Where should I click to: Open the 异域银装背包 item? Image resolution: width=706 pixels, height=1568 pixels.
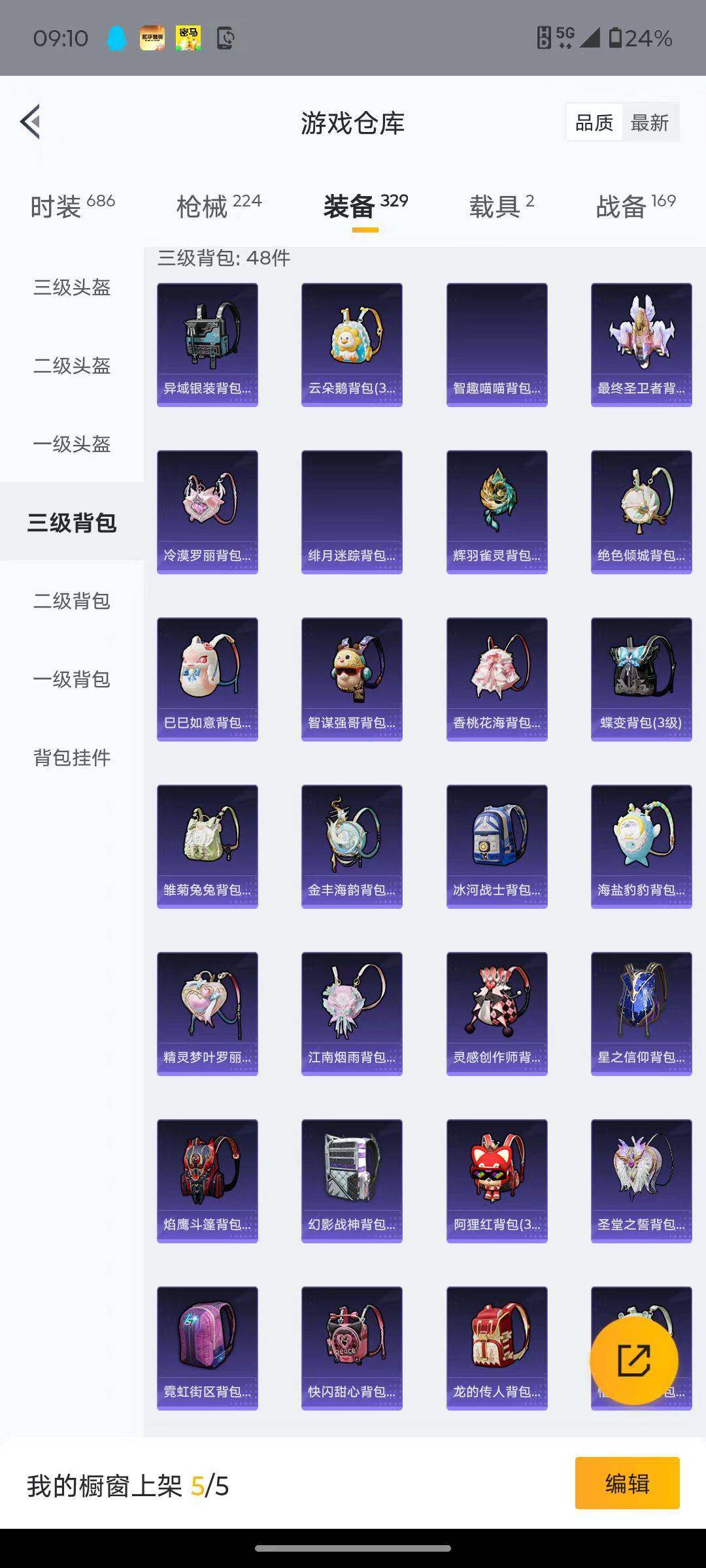pyautogui.click(x=207, y=344)
